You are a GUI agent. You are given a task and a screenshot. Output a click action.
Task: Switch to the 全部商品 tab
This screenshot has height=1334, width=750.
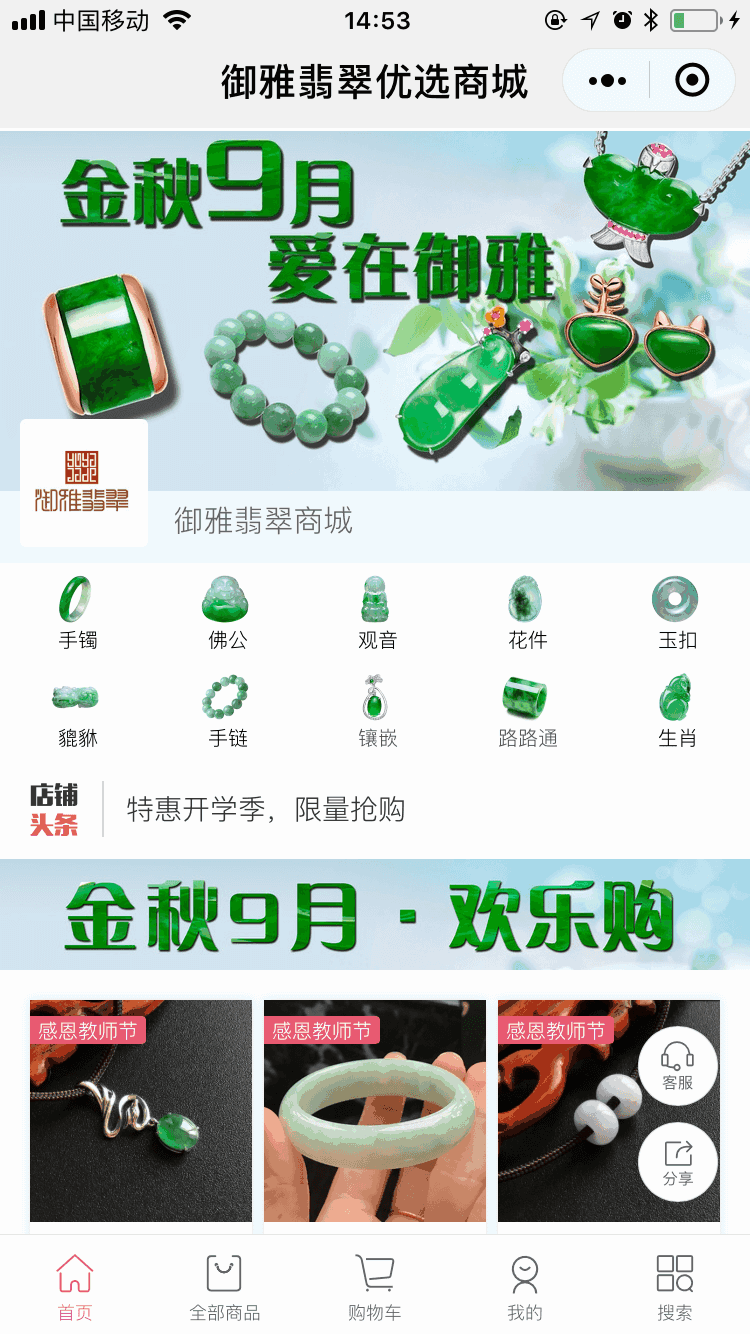tap(225, 1288)
